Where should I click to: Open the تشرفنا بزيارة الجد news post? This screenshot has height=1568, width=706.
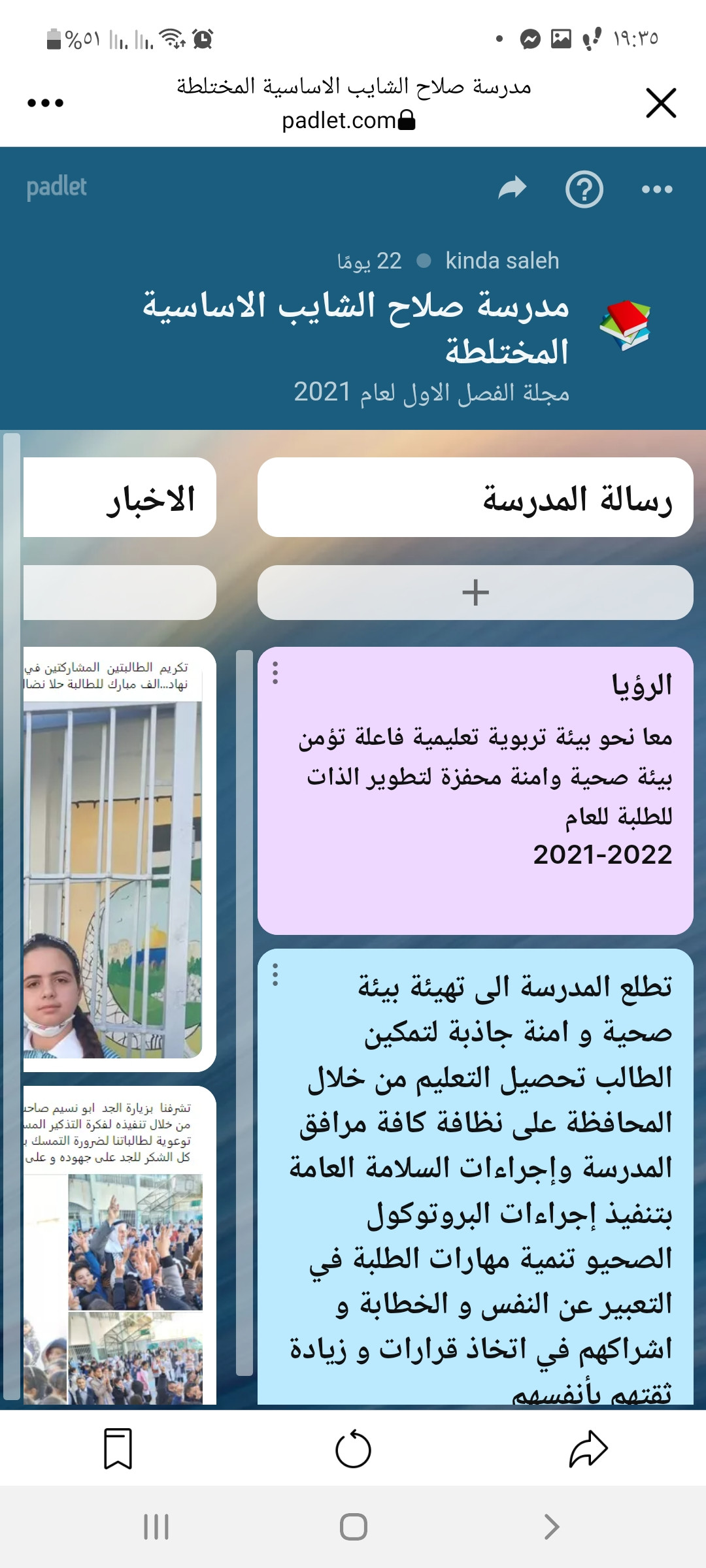click(x=111, y=1241)
